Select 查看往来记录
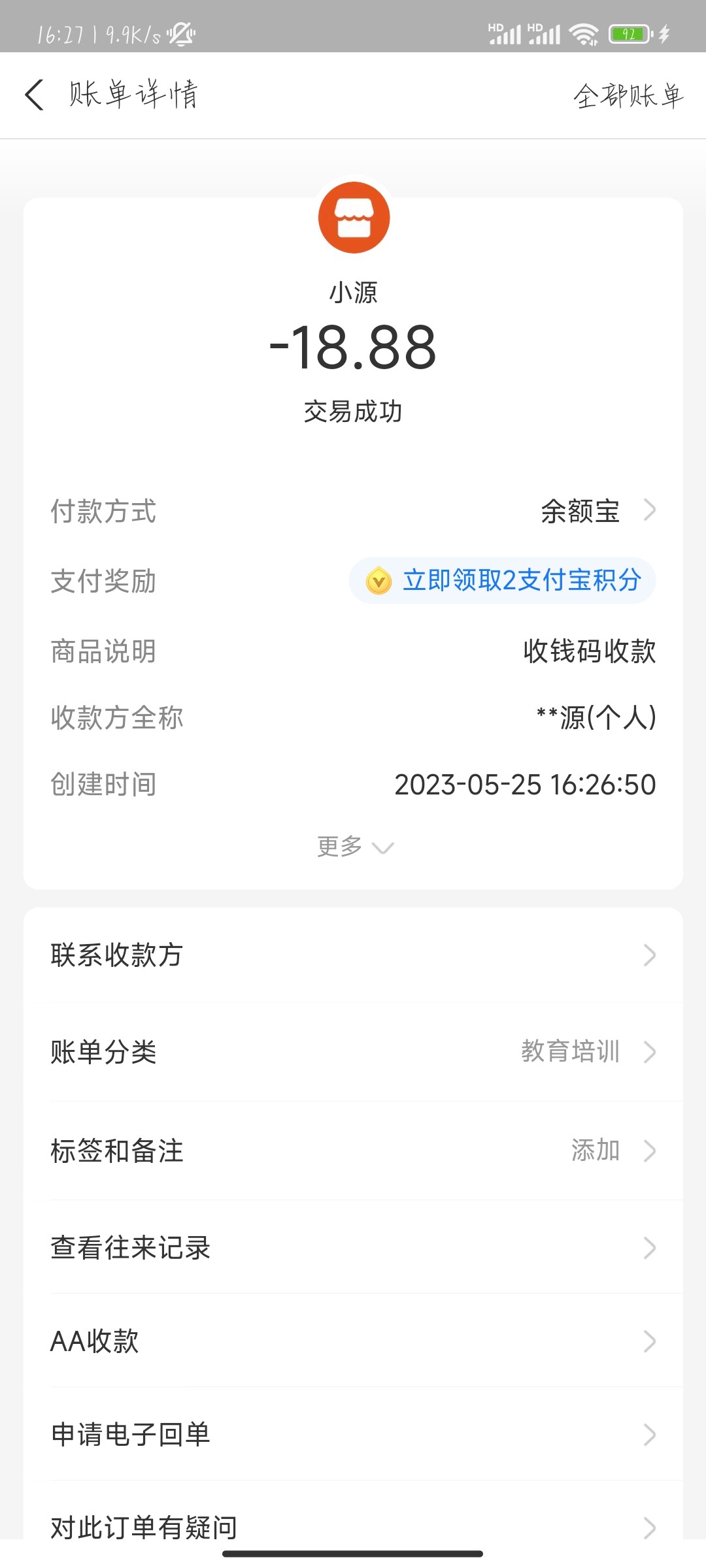 point(353,1248)
